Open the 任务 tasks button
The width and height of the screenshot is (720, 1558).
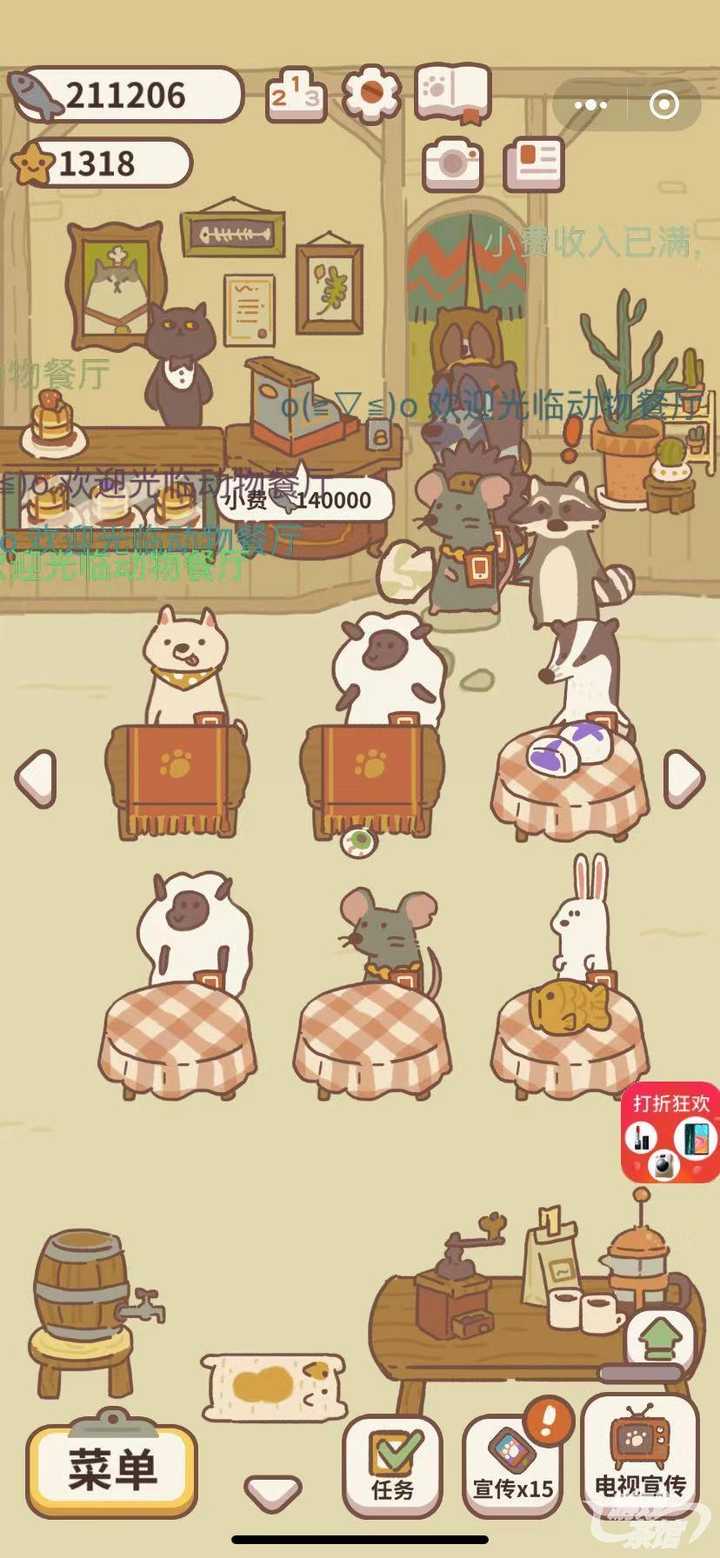(x=392, y=1467)
